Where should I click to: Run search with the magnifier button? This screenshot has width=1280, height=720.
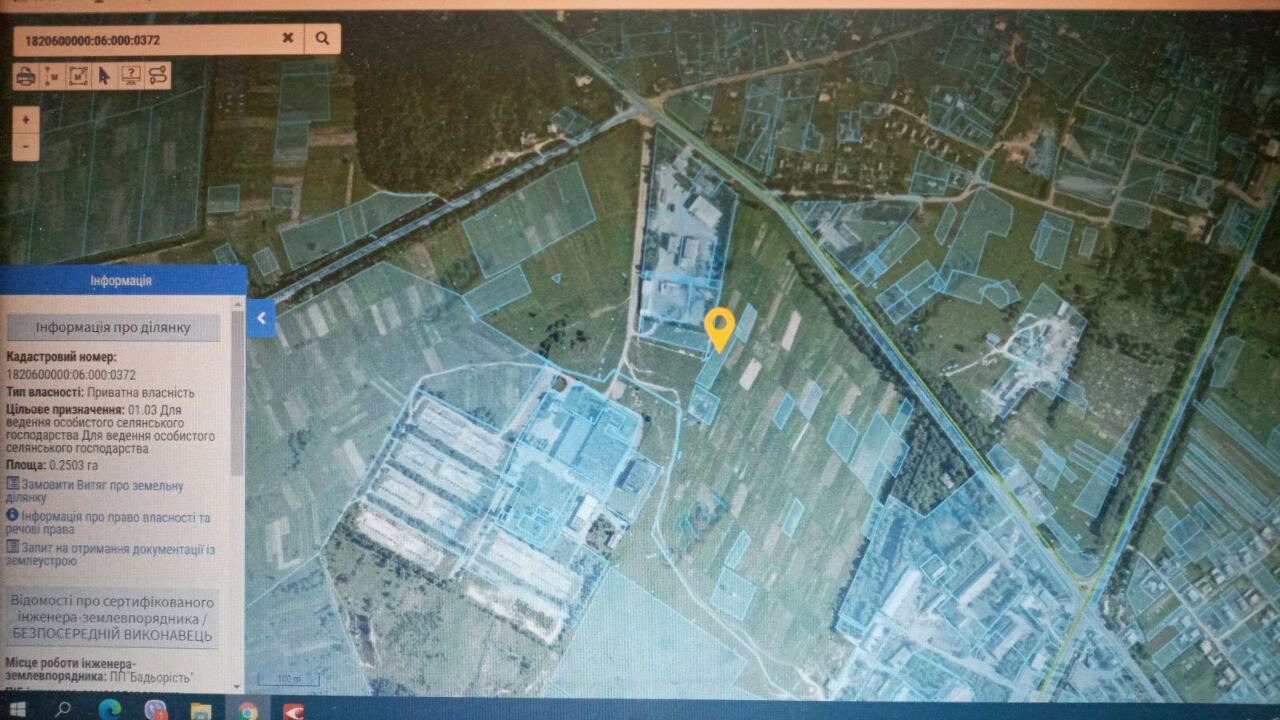(x=322, y=38)
